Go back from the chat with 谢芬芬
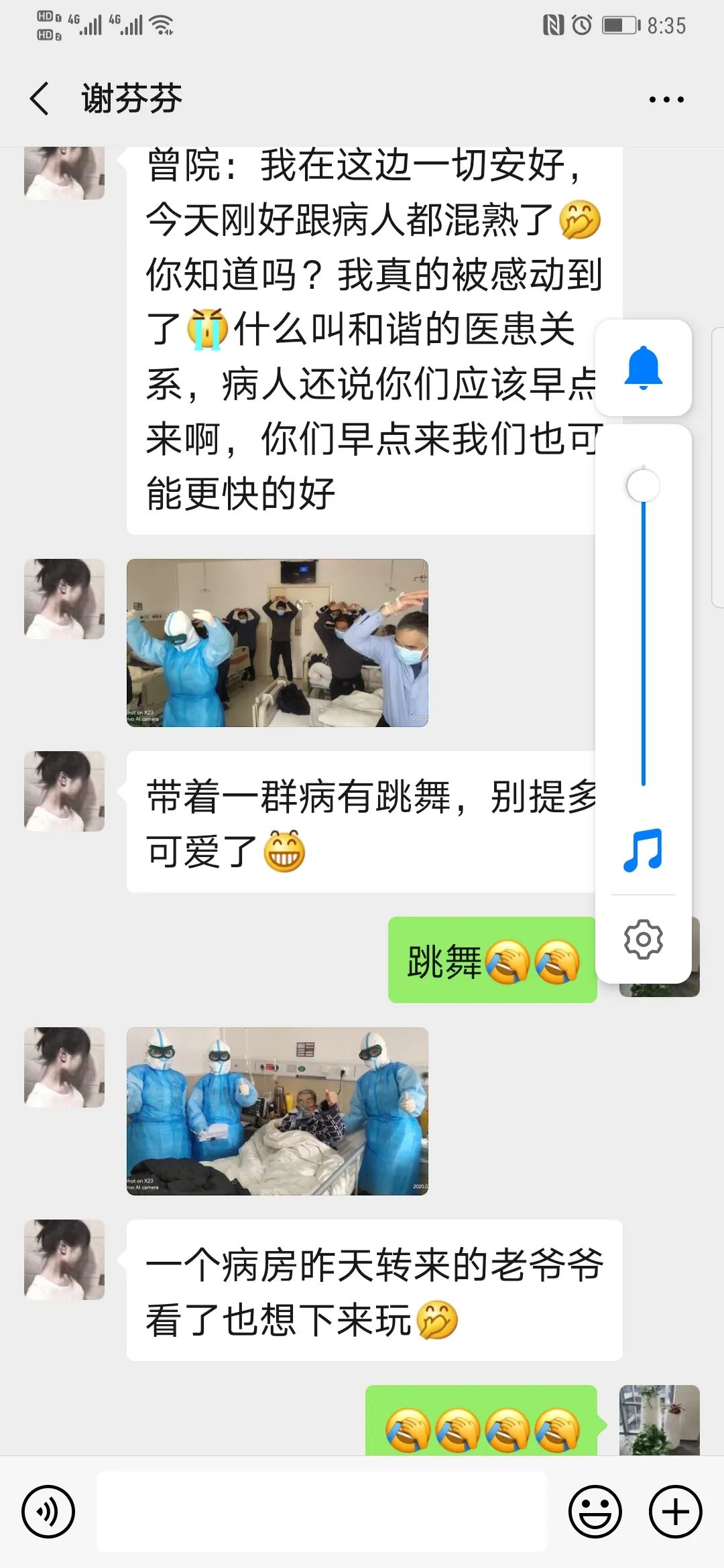 (40, 99)
